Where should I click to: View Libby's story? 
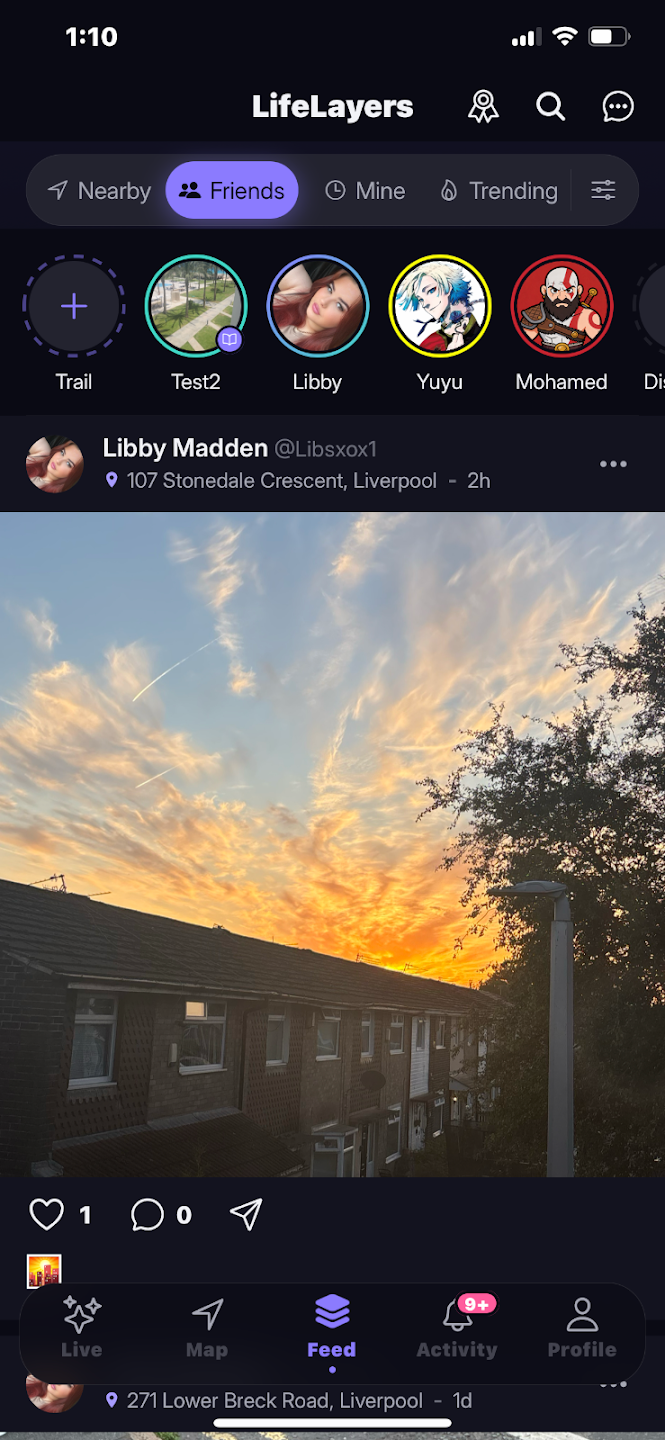(318, 306)
